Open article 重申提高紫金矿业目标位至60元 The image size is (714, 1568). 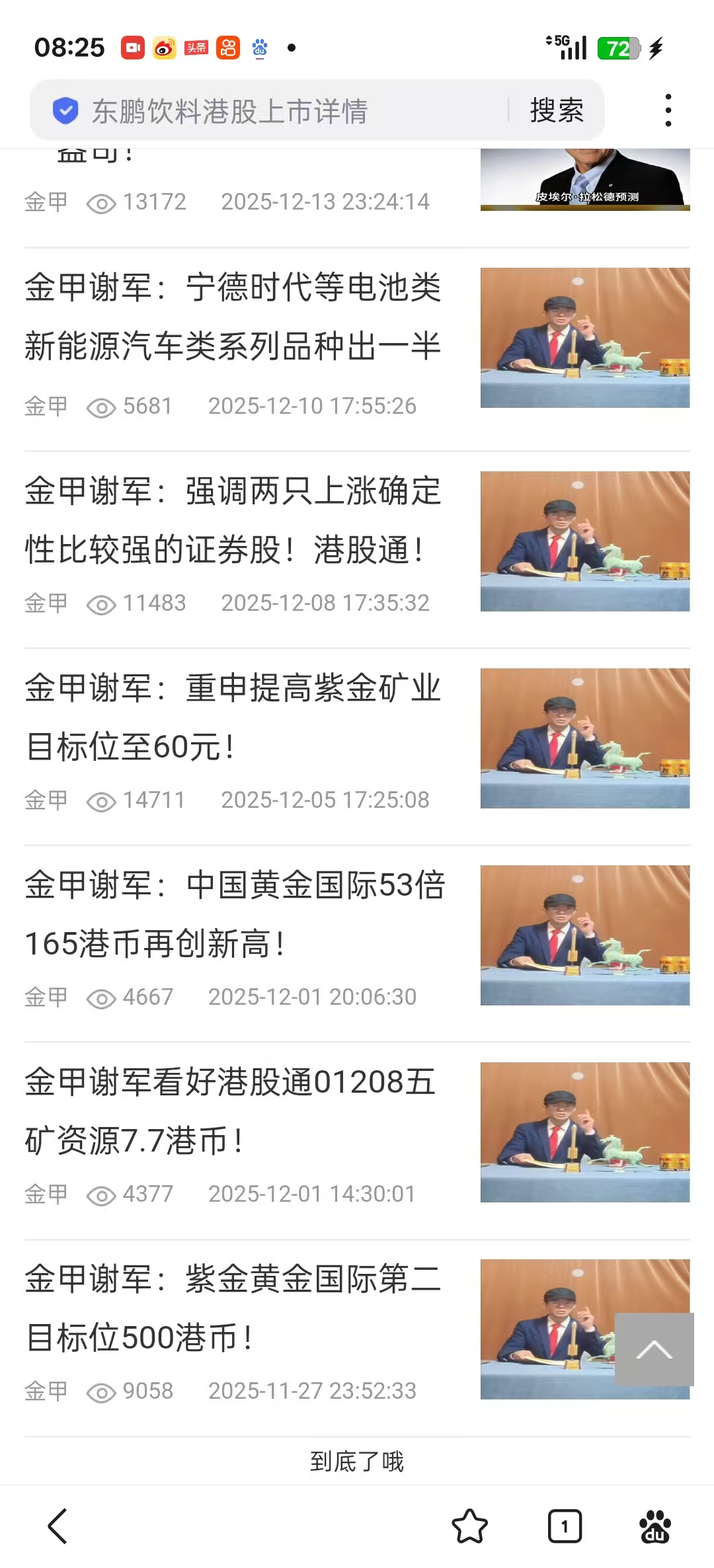(x=233, y=718)
